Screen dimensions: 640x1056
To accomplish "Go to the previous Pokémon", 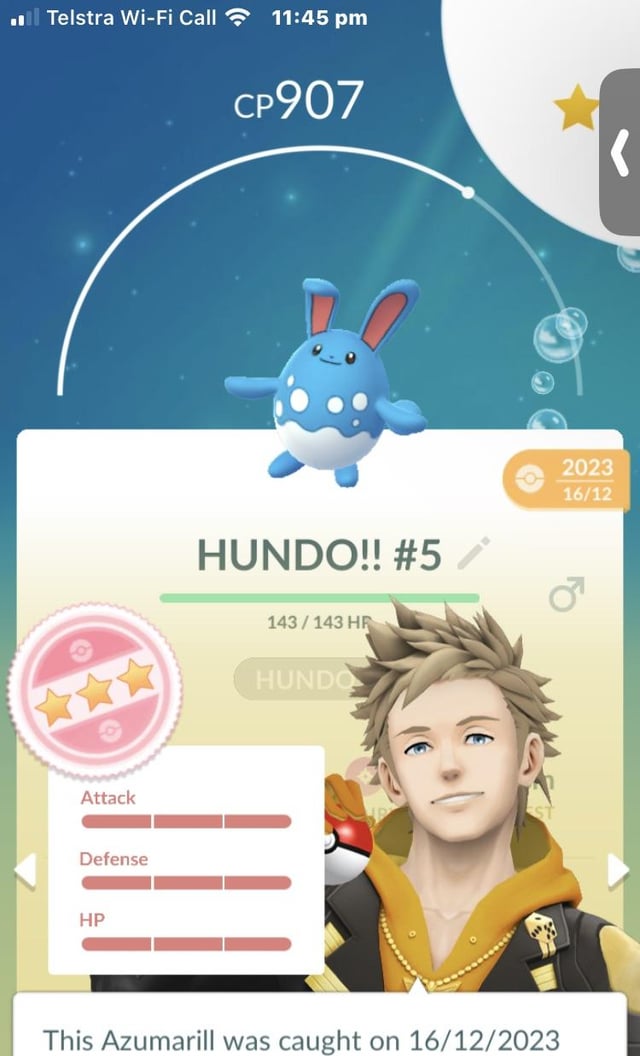I will click(x=25, y=870).
